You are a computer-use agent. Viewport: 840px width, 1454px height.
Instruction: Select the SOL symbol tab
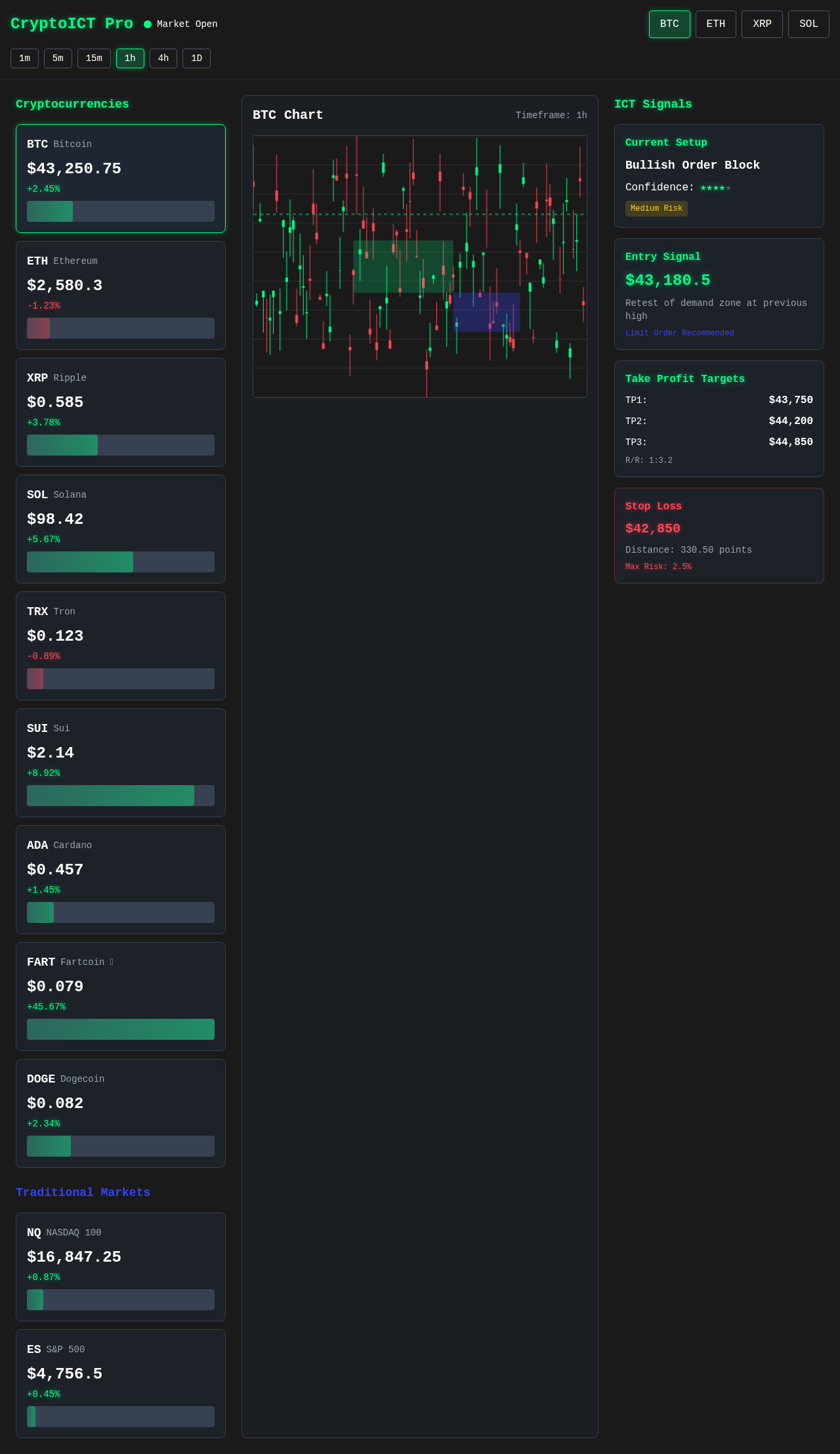click(x=808, y=24)
